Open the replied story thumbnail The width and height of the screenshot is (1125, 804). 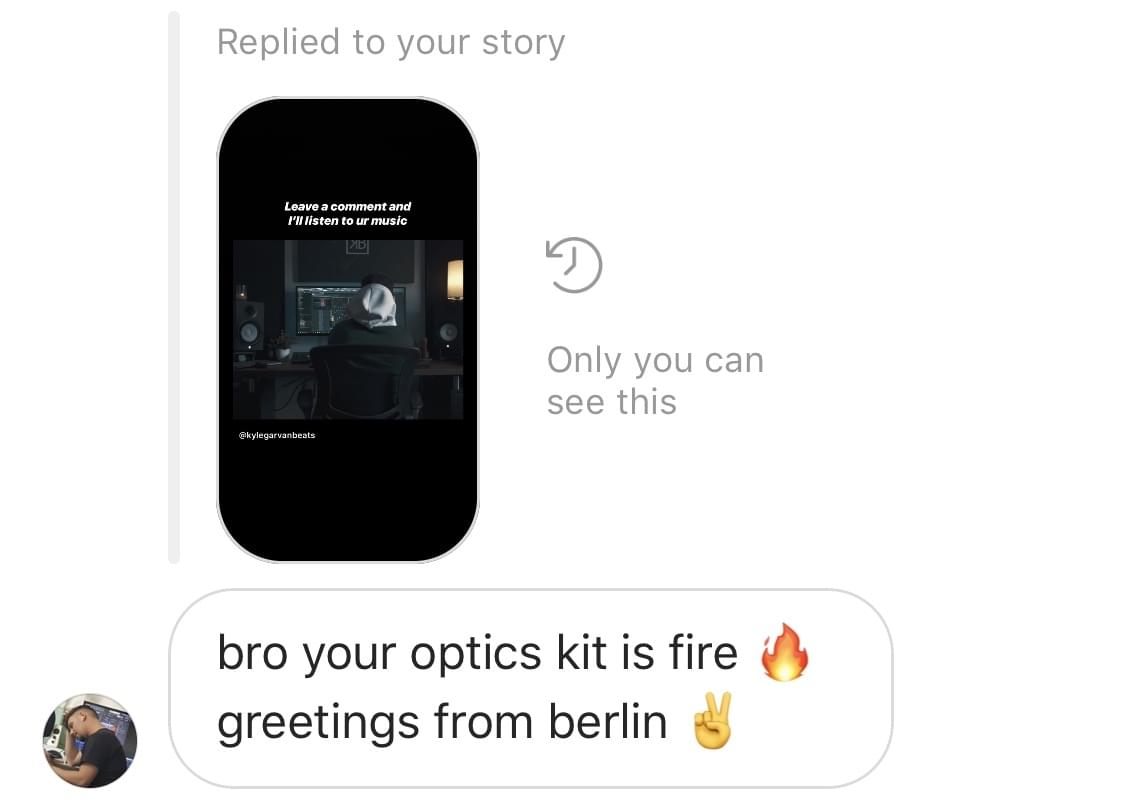(x=347, y=330)
